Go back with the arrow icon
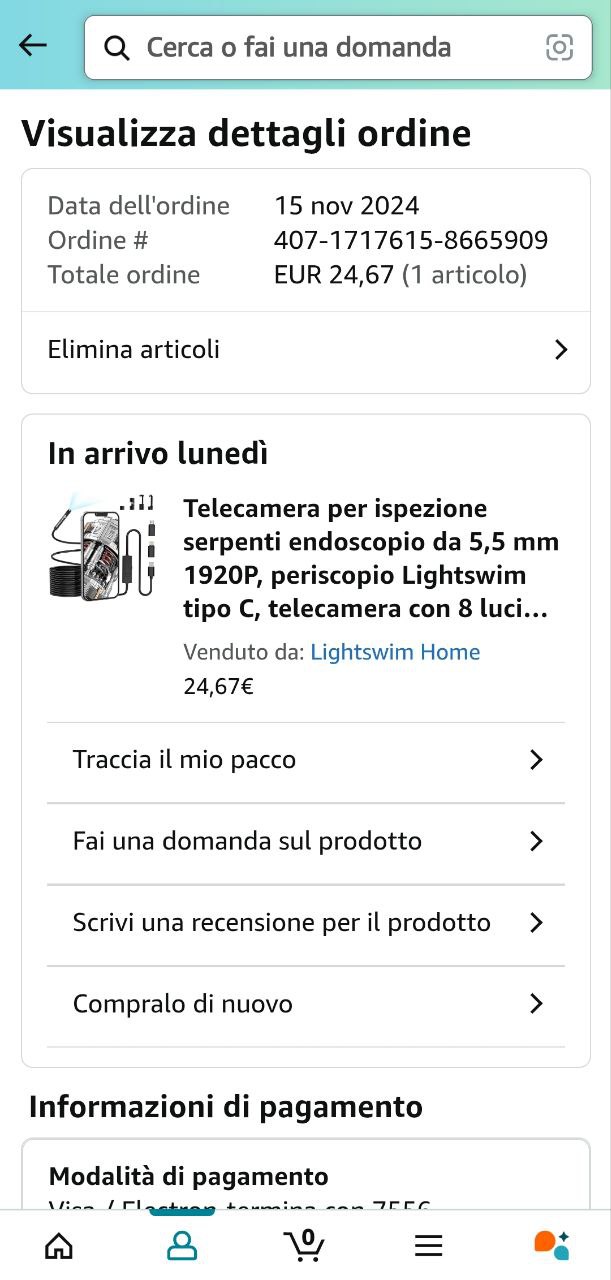This screenshot has width=611, height=1280. 33,46
